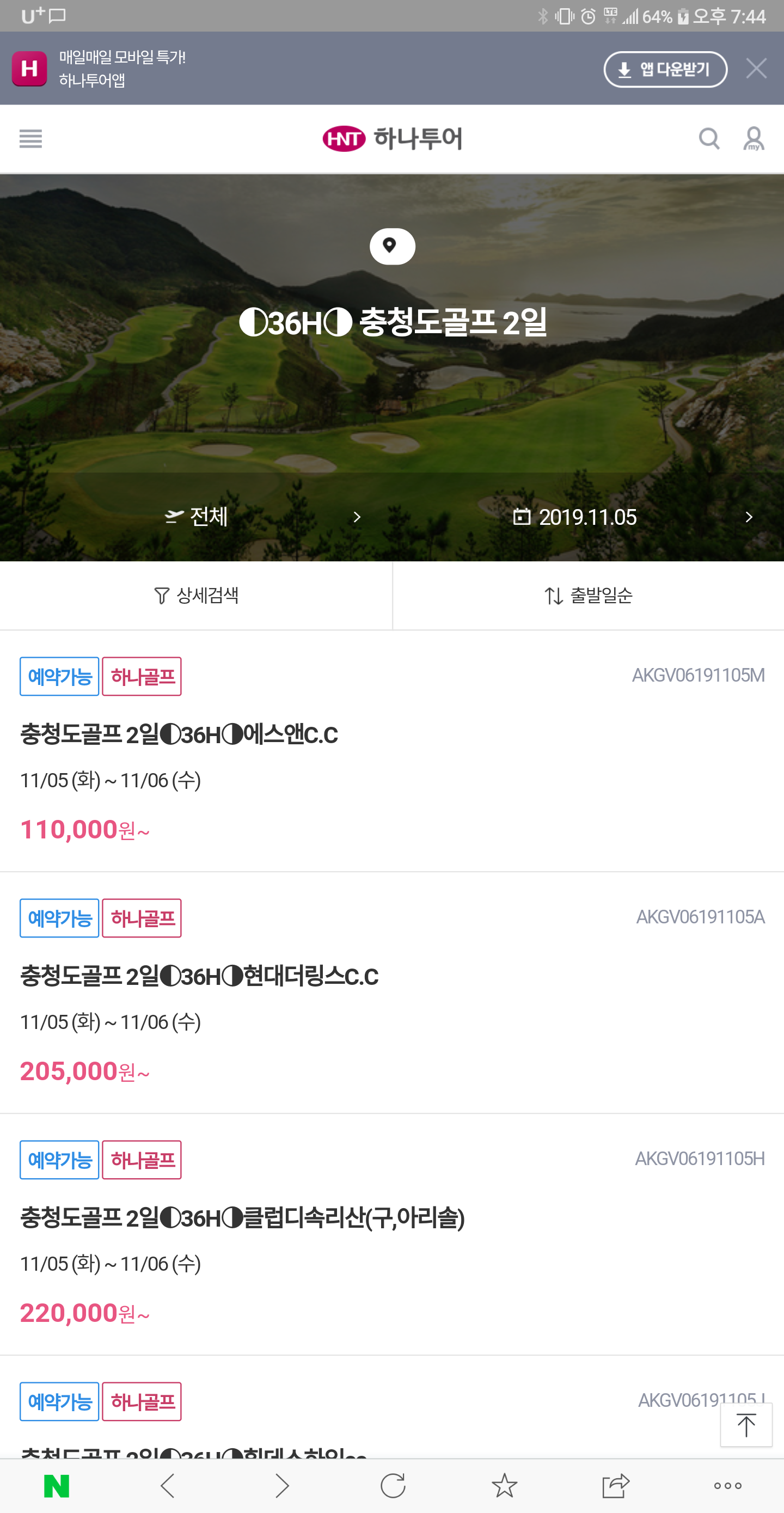This screenshot has height=1513, width=784.
Task: Go back in the browser
Action: [168, 1486]
